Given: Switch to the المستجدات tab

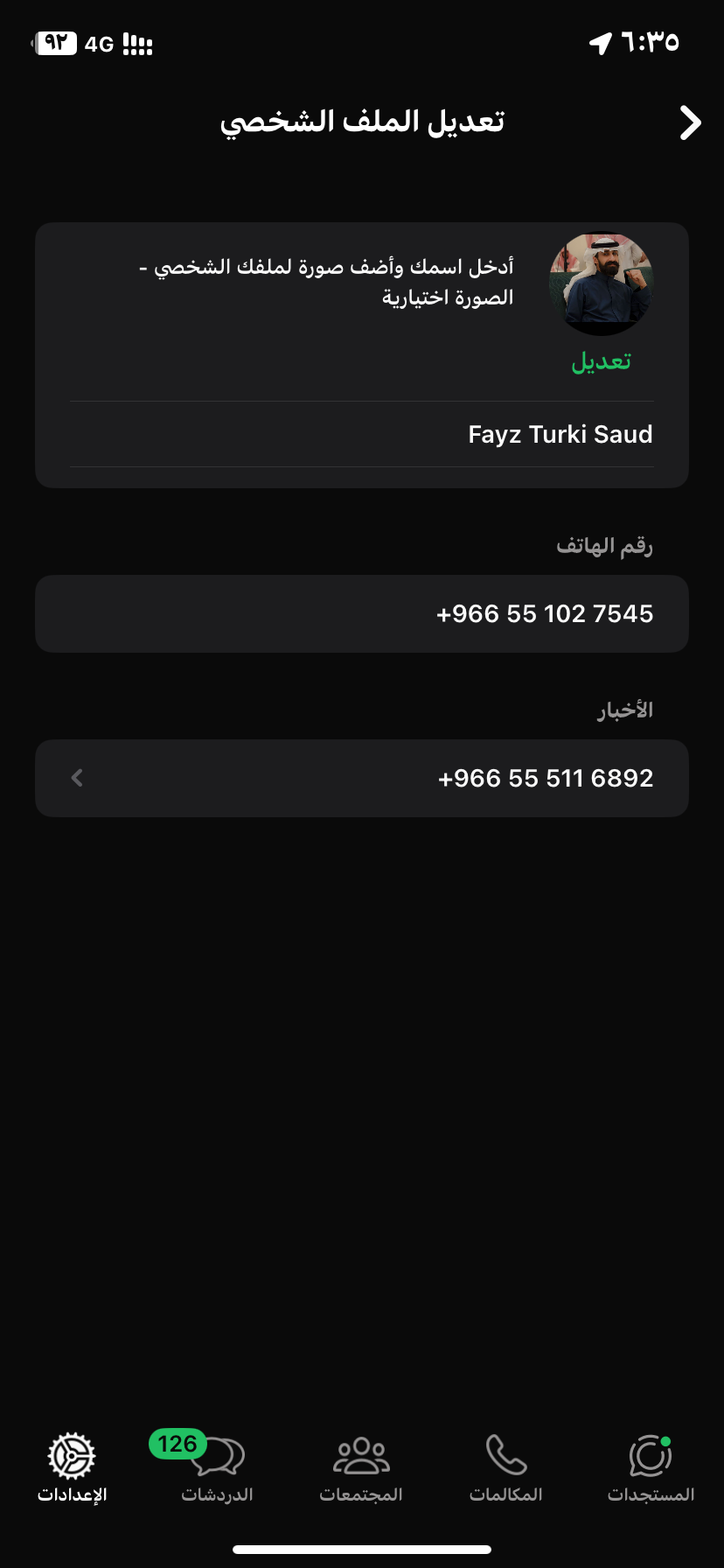Looking at the screenshot, I should click(651, 1469).
